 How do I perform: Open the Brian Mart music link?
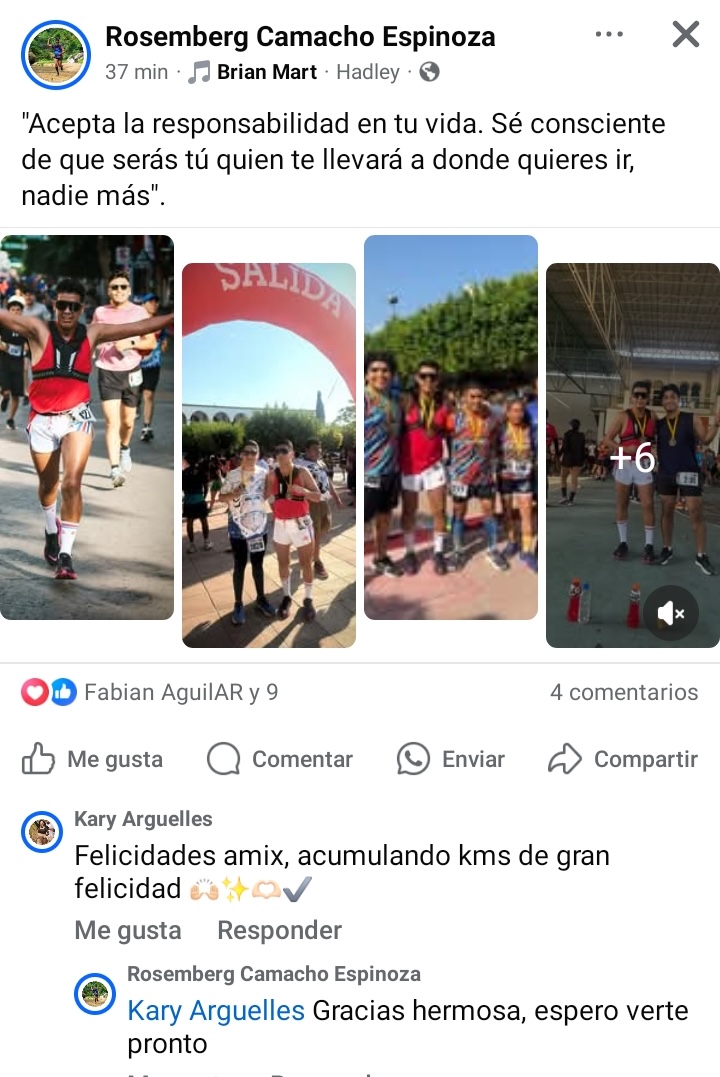pyautogui.click(x=266, y=72)
